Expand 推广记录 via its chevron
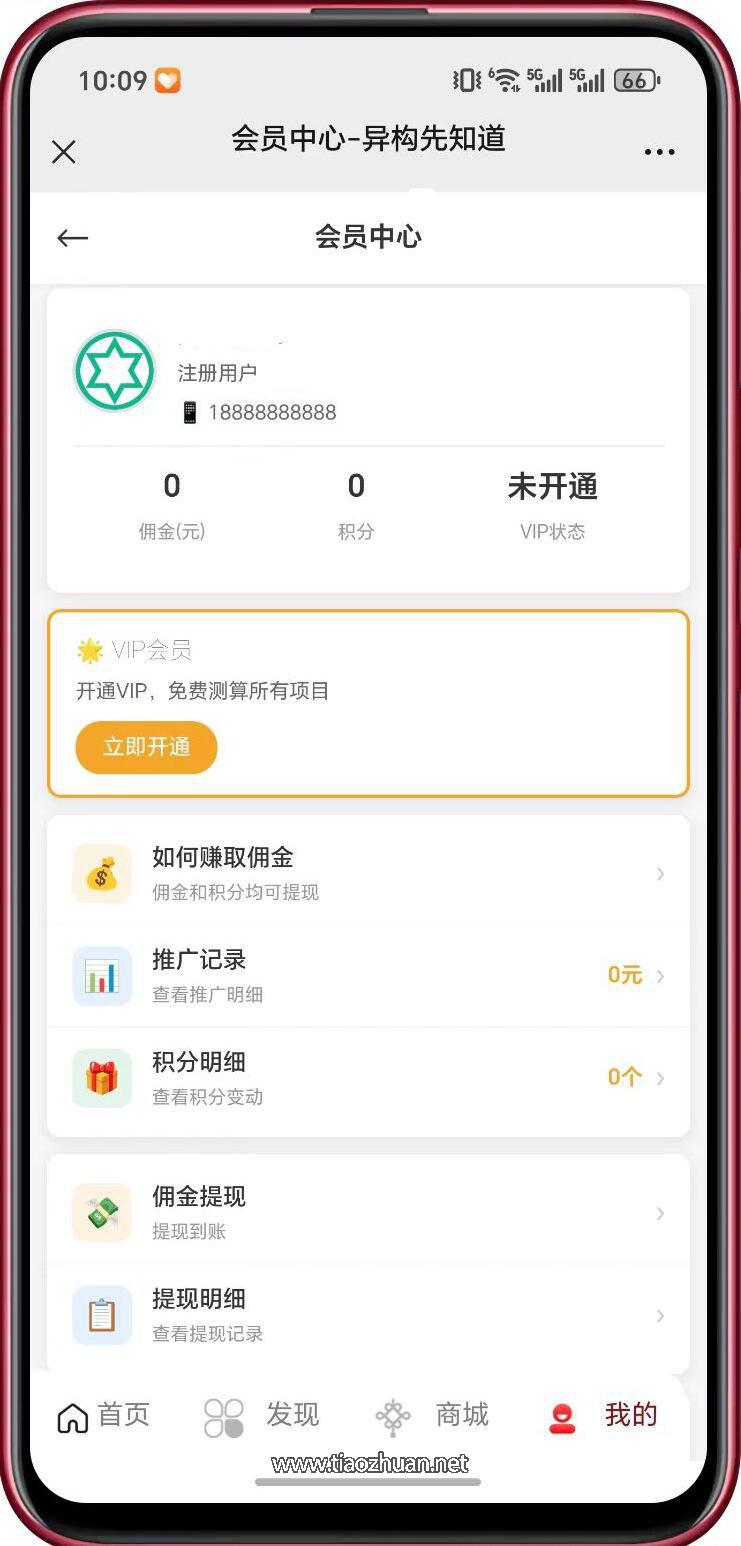This screenshot has width=741, height=1546. click(x=660, y=975)
